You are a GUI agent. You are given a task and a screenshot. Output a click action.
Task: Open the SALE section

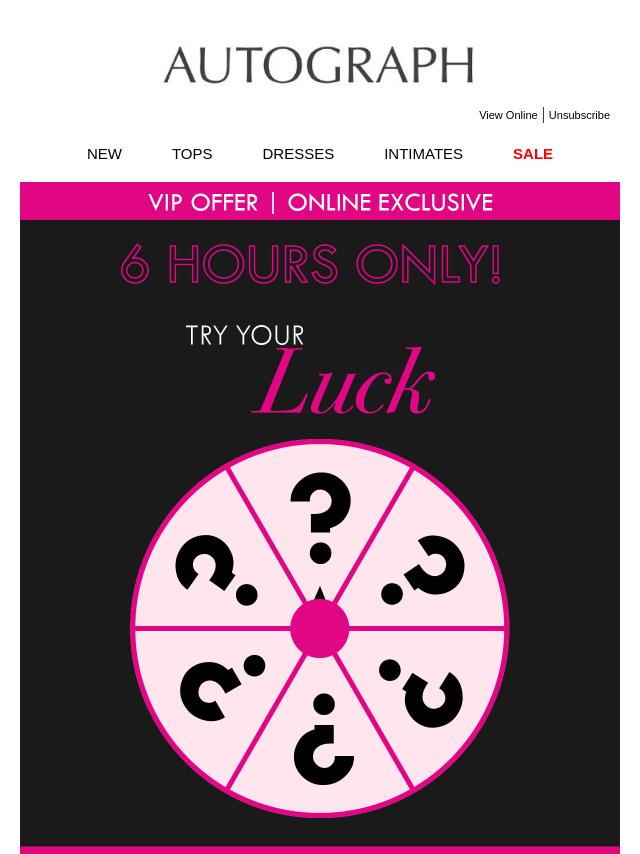(x=532, y=153)
